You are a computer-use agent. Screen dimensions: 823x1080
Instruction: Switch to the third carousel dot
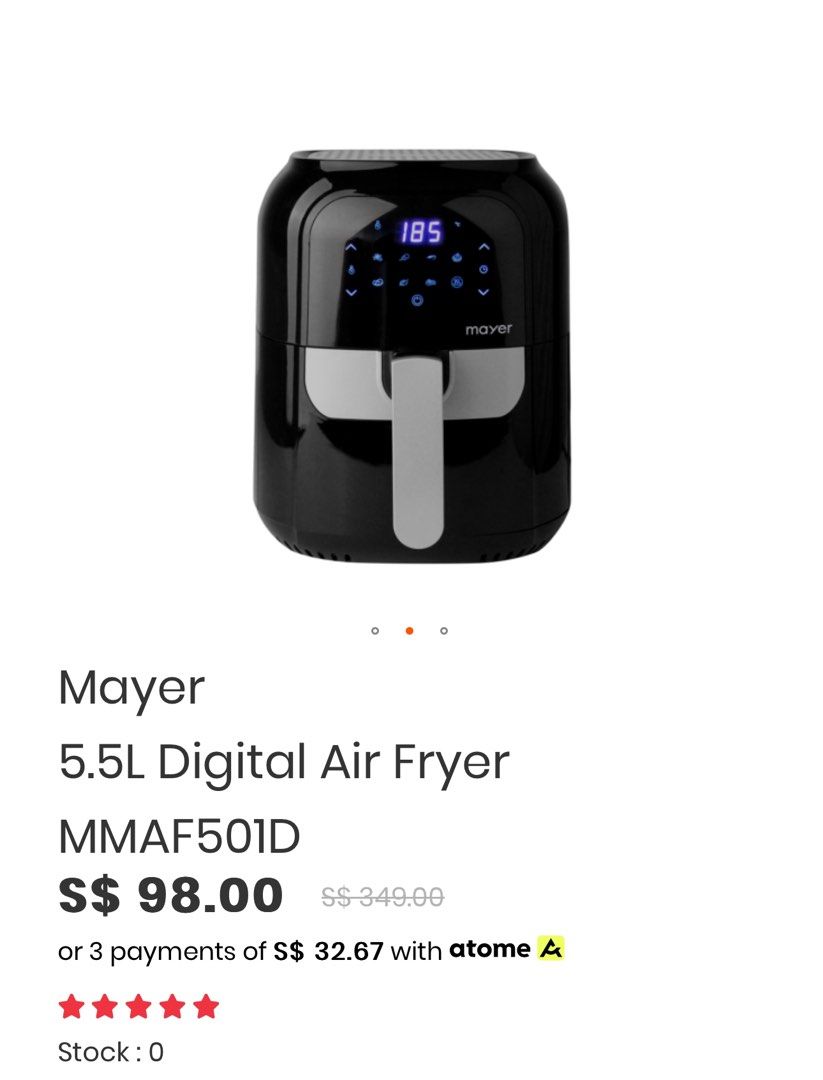click(x=443, y=631)
